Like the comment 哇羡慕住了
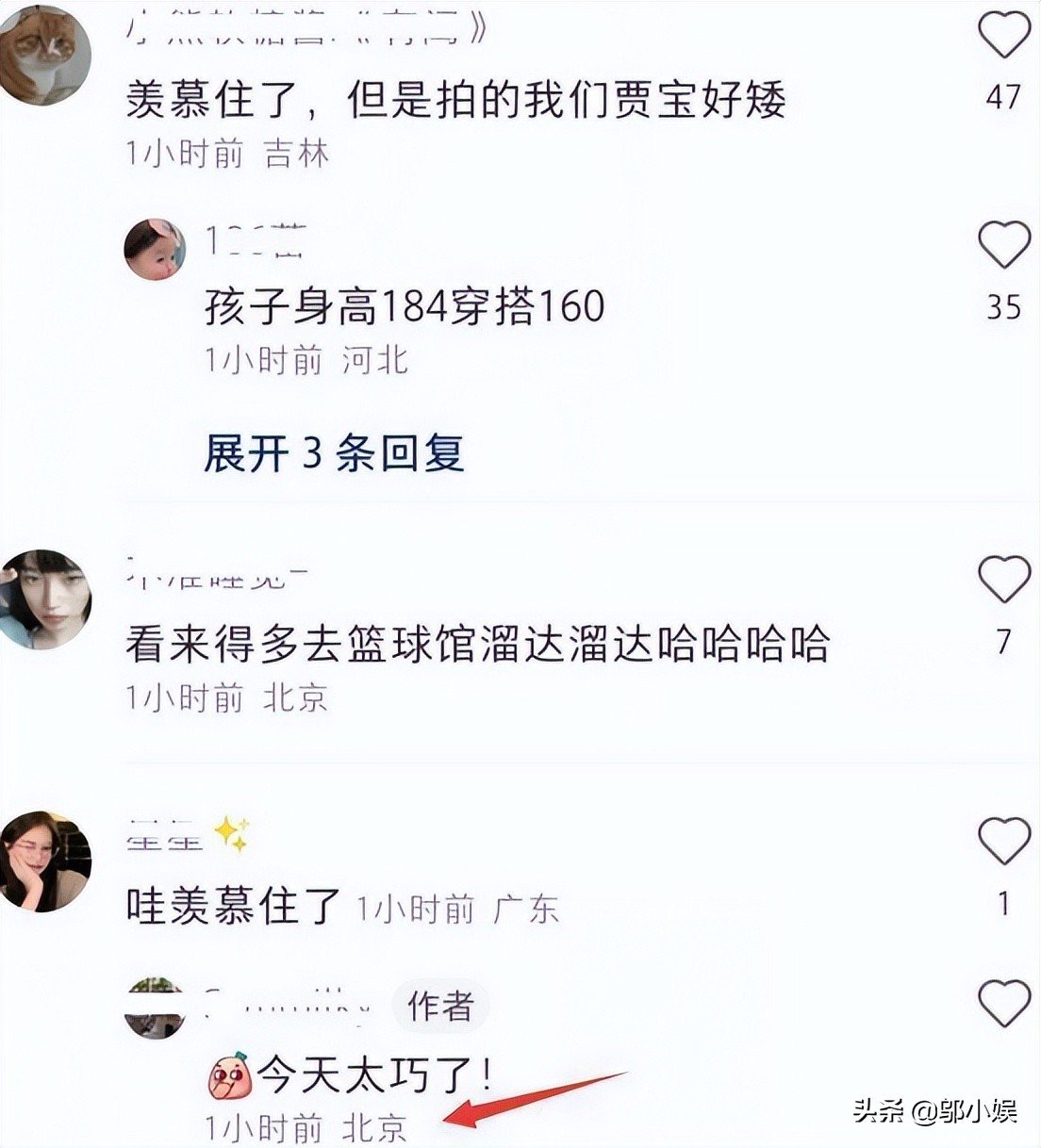Image resolution: width=1041 pixels, height=1148 pixels. [1003, 841]
